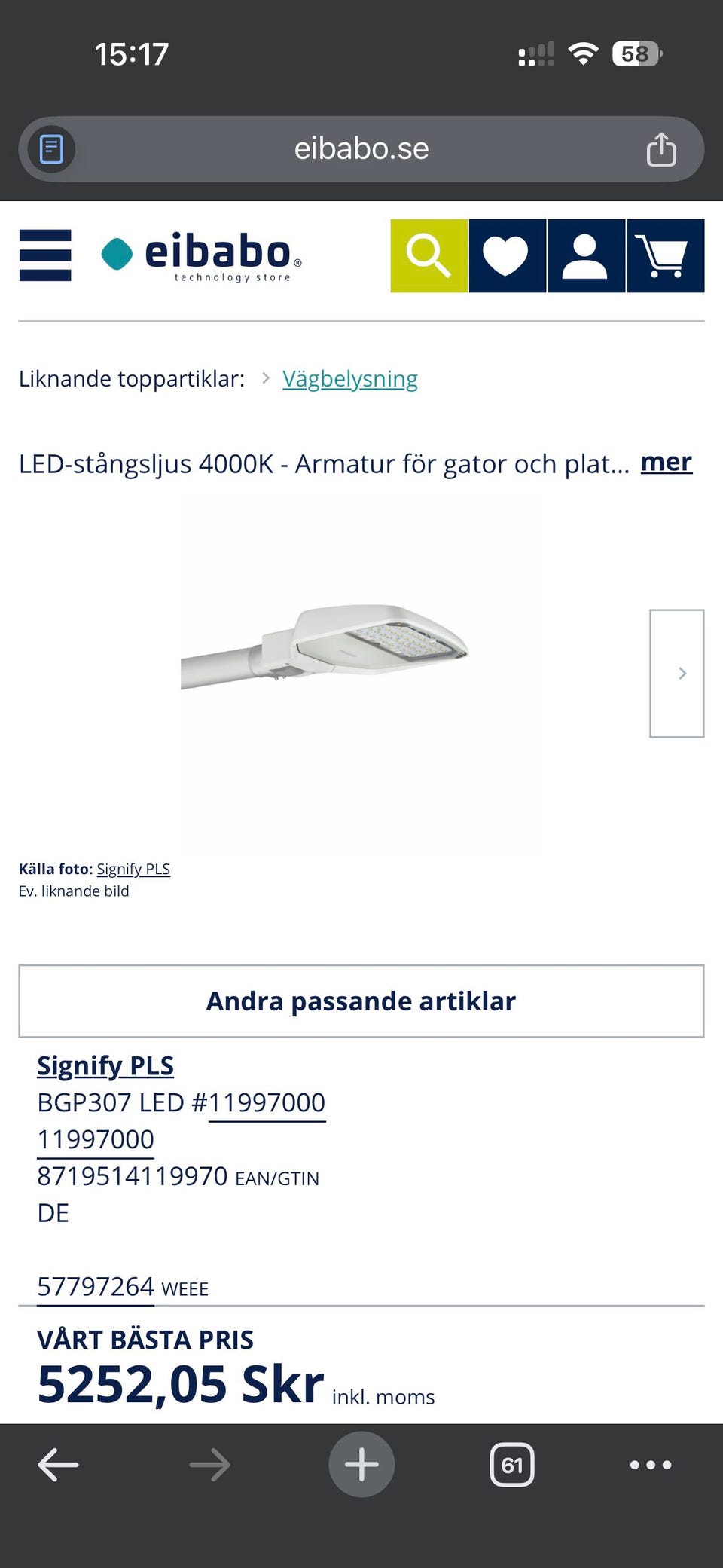Open the search icon

429,255
